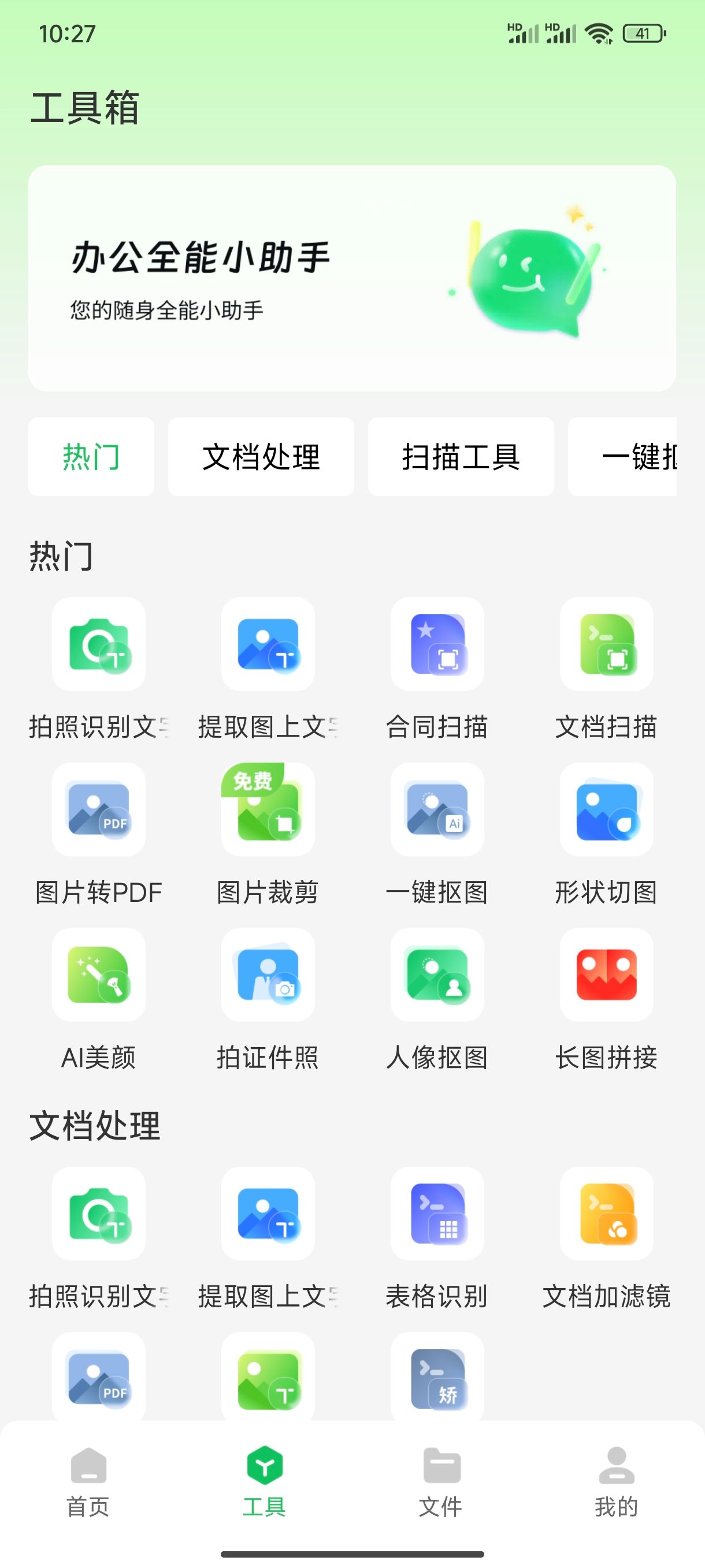Screen dimensions: 705x1568
Task: Open 图片转PDF in the 热门 section
Action: click(99, 809)
